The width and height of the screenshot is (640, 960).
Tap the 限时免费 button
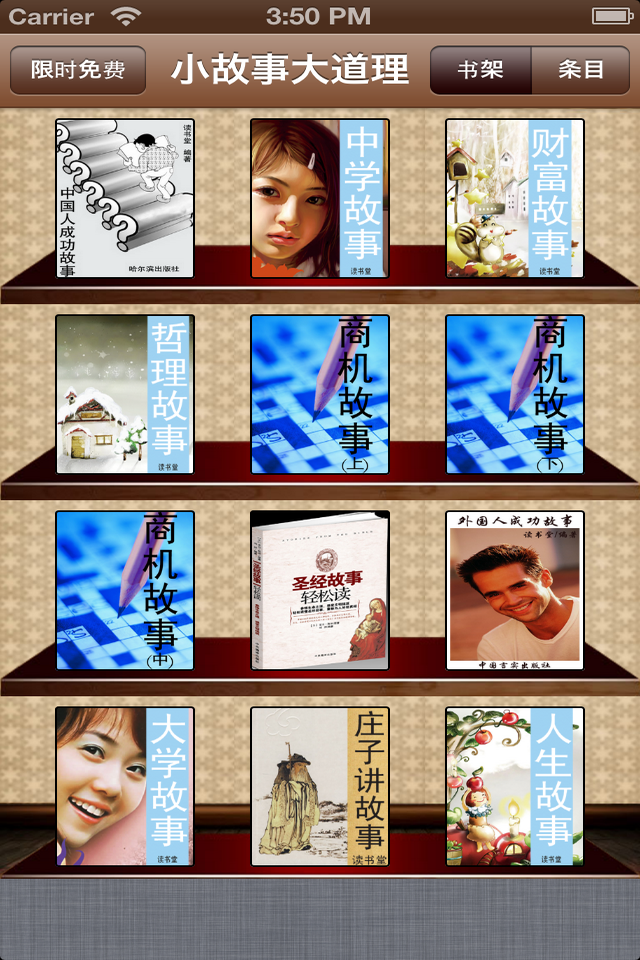point(78,70)
